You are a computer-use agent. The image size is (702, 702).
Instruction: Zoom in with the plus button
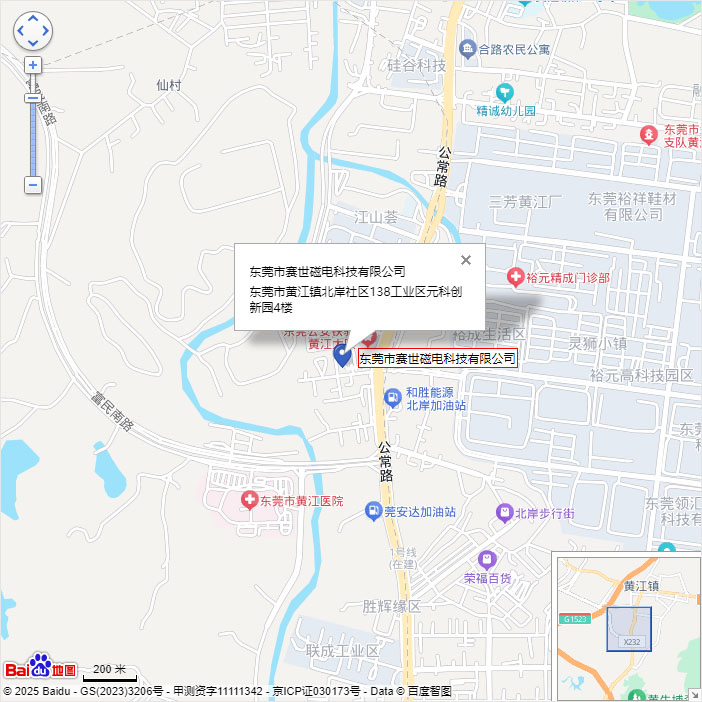(x=33, y=65)
